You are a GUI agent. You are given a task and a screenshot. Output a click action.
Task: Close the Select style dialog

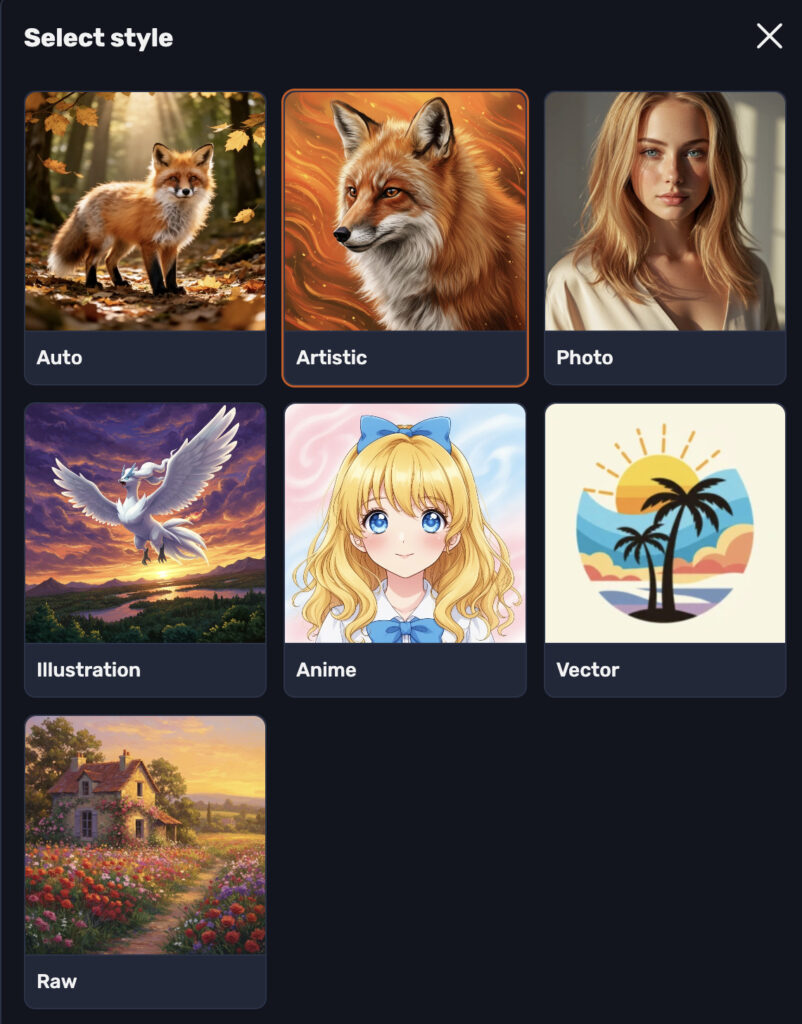coord(769,37)
